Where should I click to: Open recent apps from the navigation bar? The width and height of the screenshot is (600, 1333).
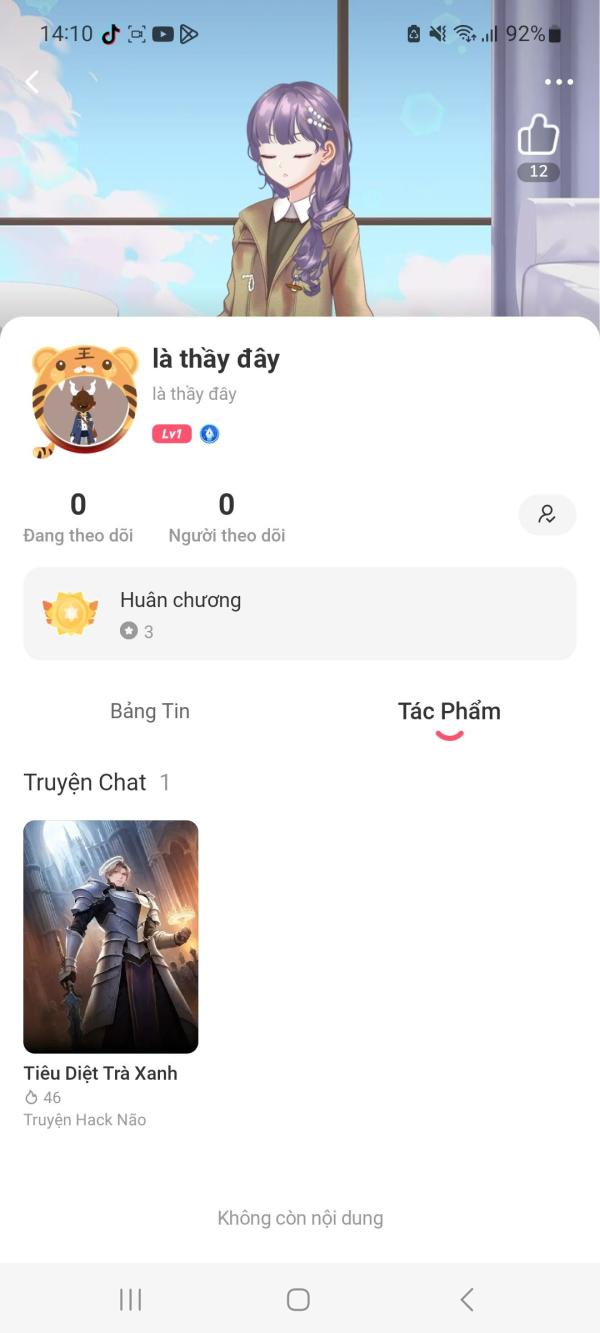tap(130, 1299)
